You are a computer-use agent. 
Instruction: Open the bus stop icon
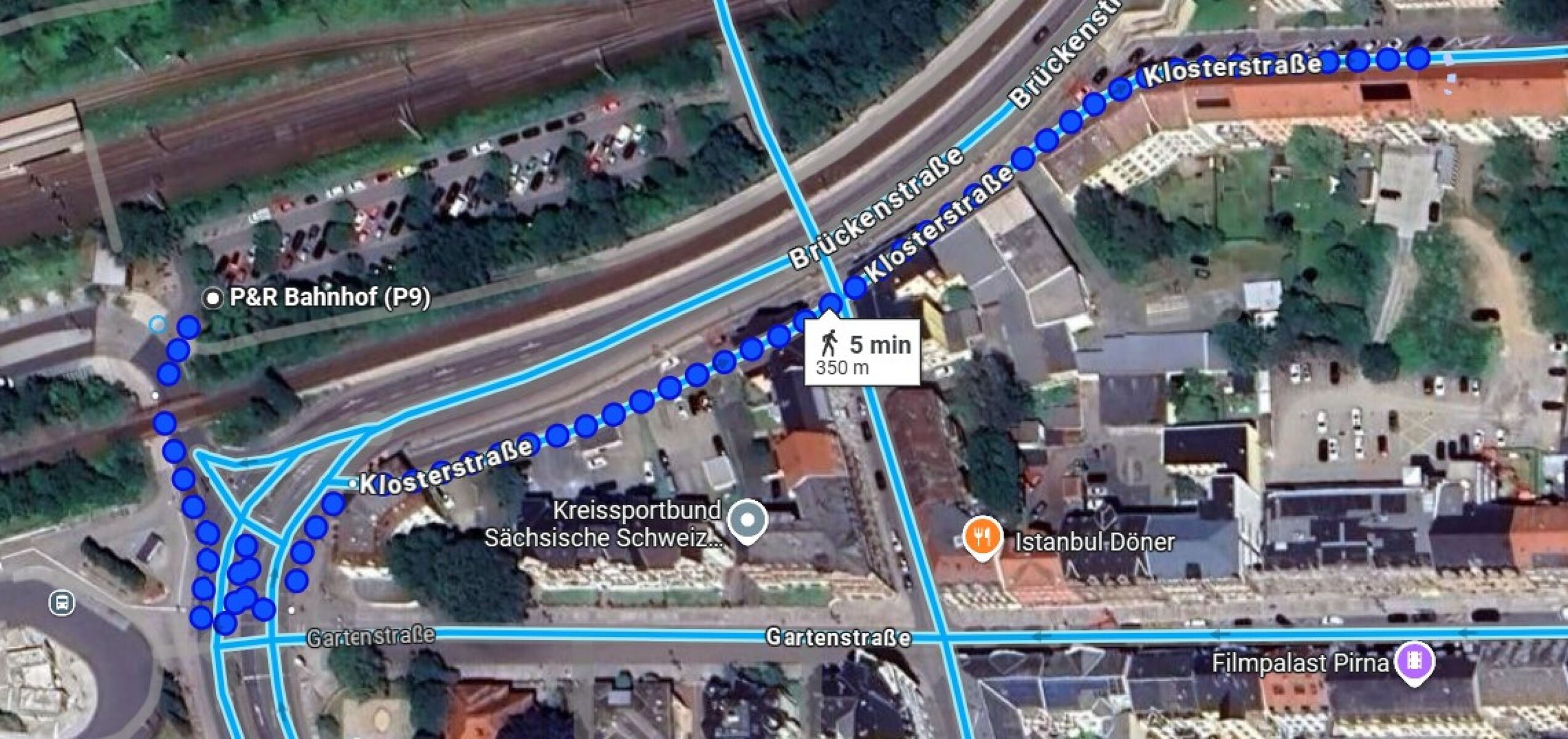coord(62,602)
